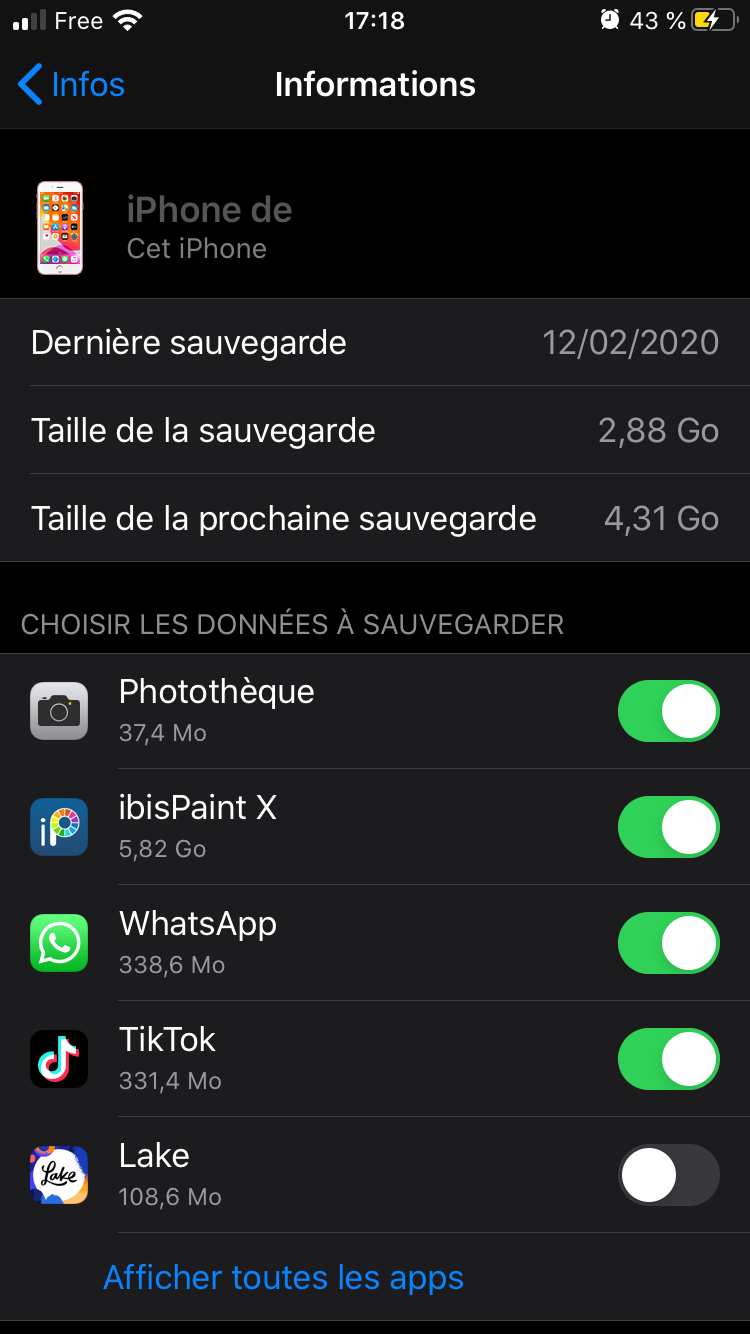This screenshot has width=750, height=1334.
Task: Disable Photothèque backup toggle
Action: [x=668, y=712]
